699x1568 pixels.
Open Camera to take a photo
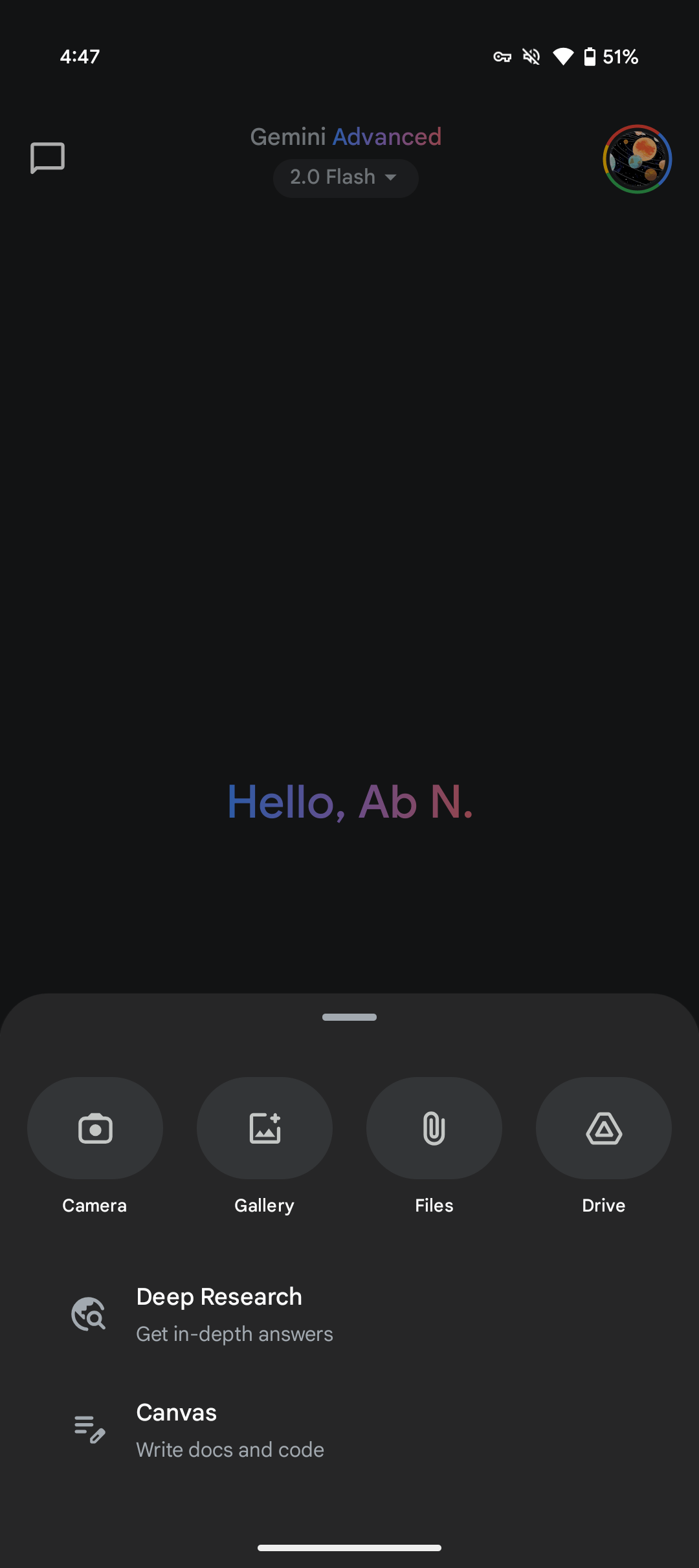point(95,1128)
